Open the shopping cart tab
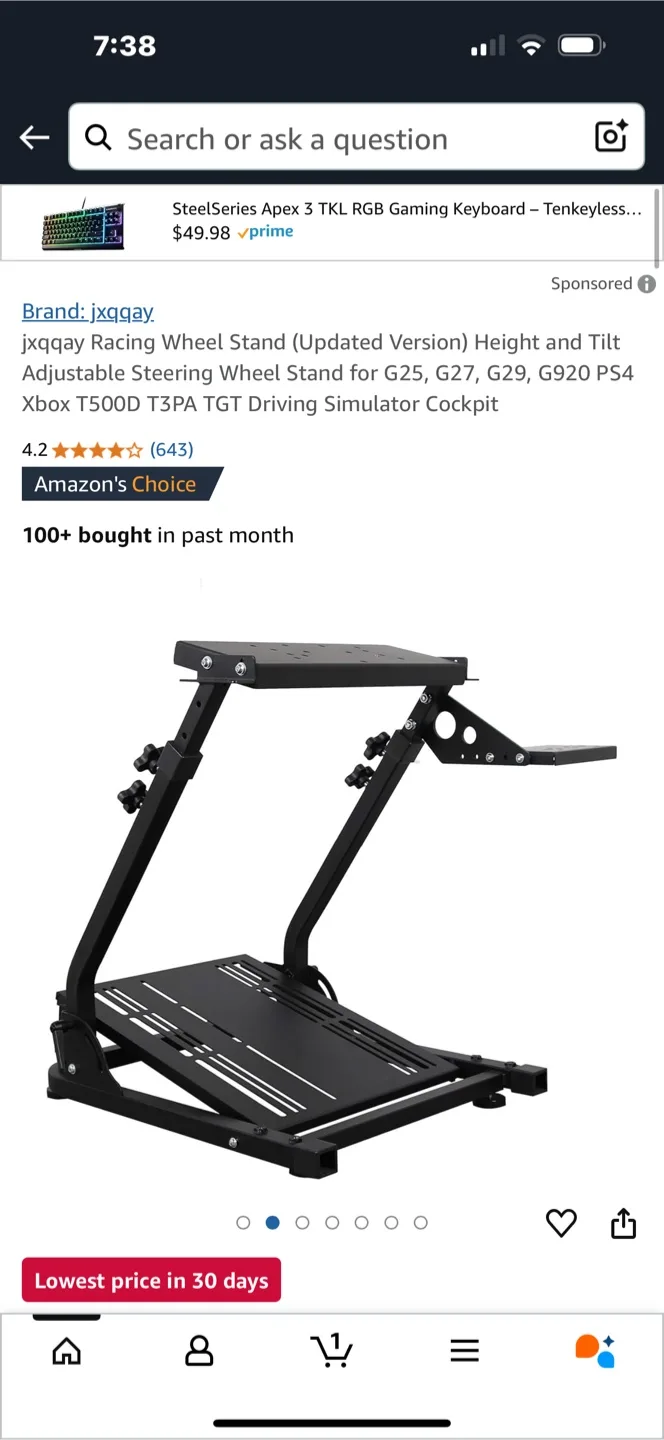Image resolution: width=664 pixels, height=1440 pixels. click(331, 1351)
